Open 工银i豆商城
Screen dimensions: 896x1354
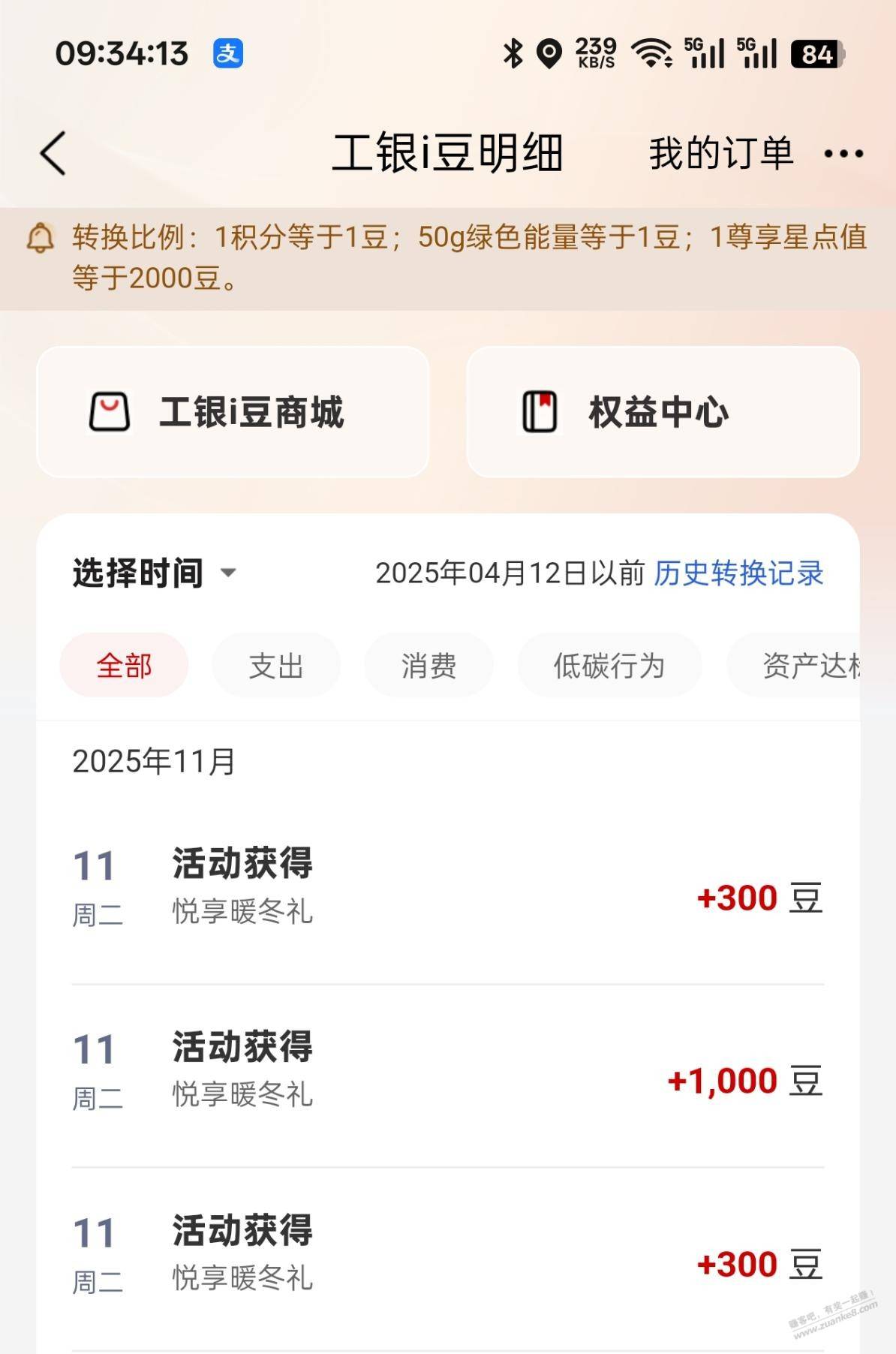(x=233, y=412)
